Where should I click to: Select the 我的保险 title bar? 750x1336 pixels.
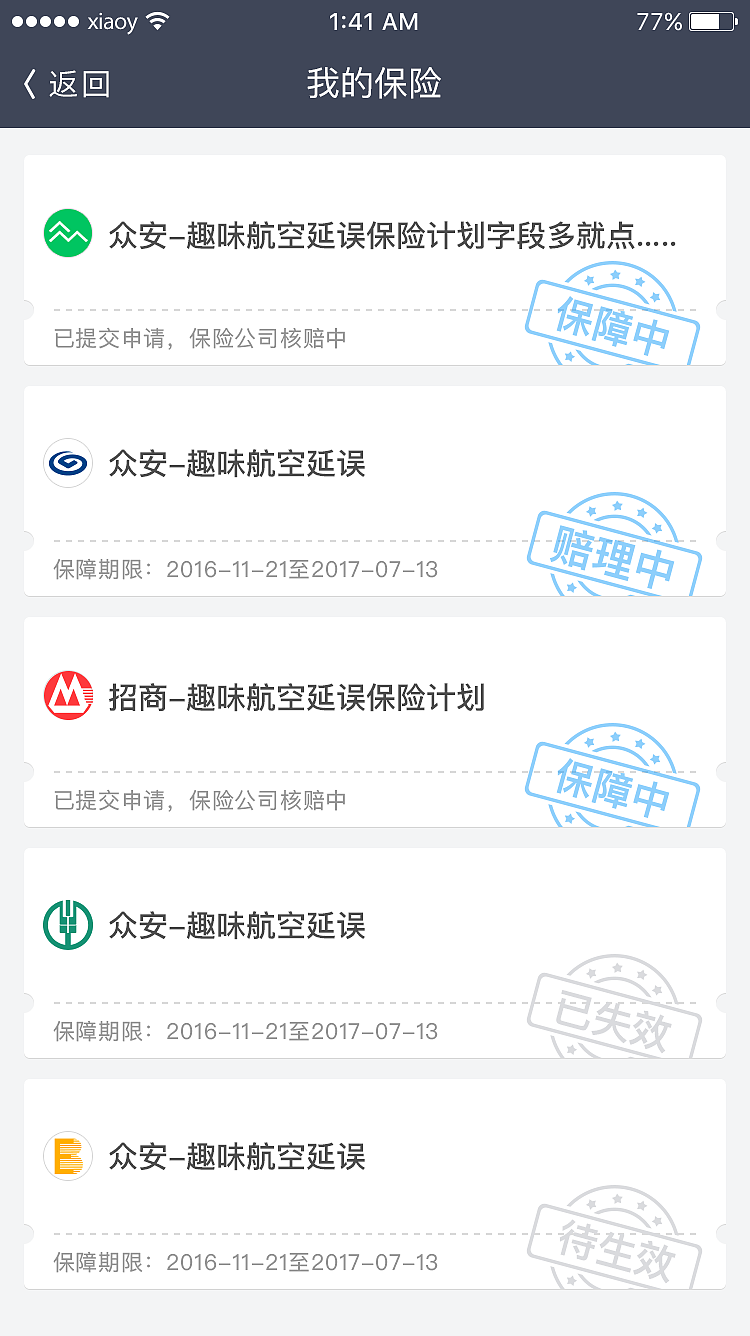tap(375, 83)
